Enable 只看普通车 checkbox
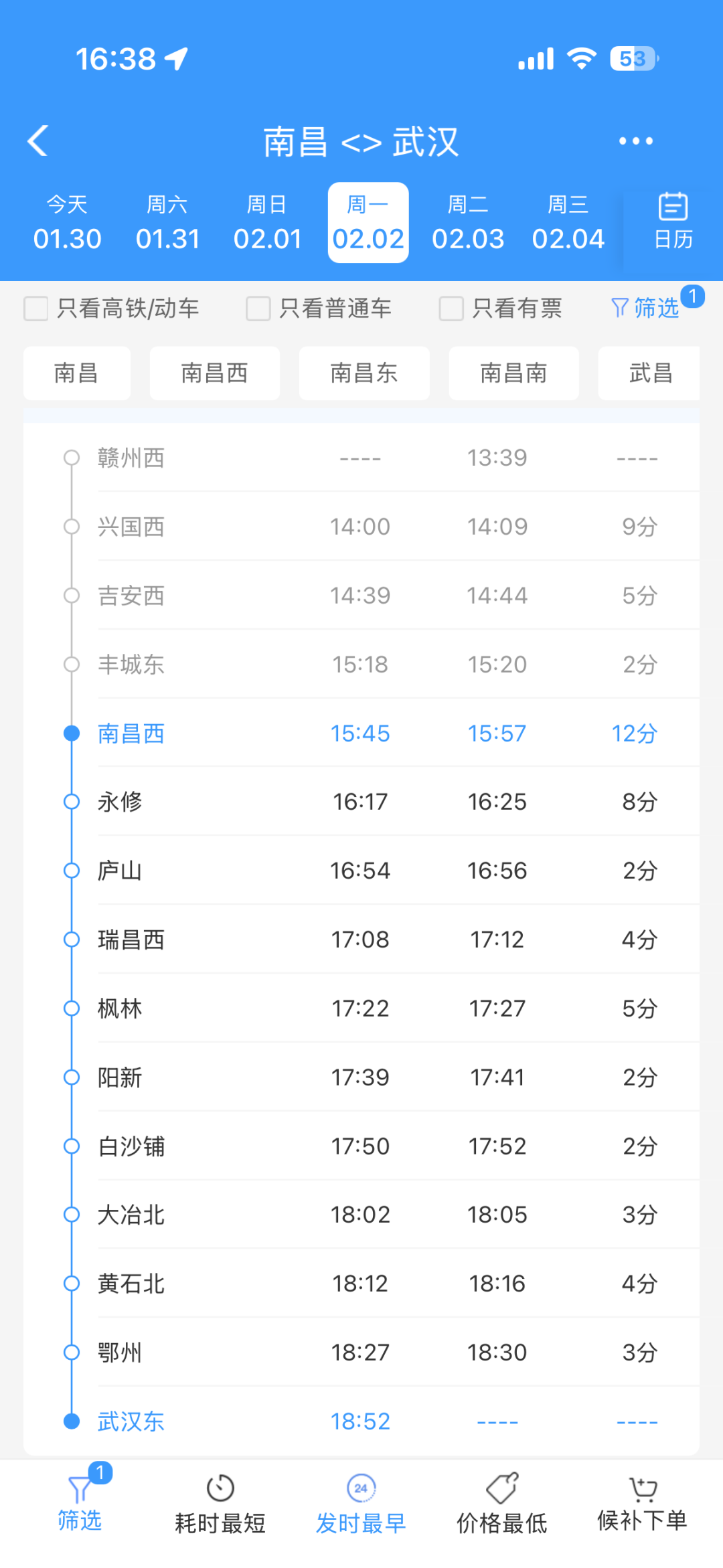The image size is (723, 1568). [x=258, y=309]
